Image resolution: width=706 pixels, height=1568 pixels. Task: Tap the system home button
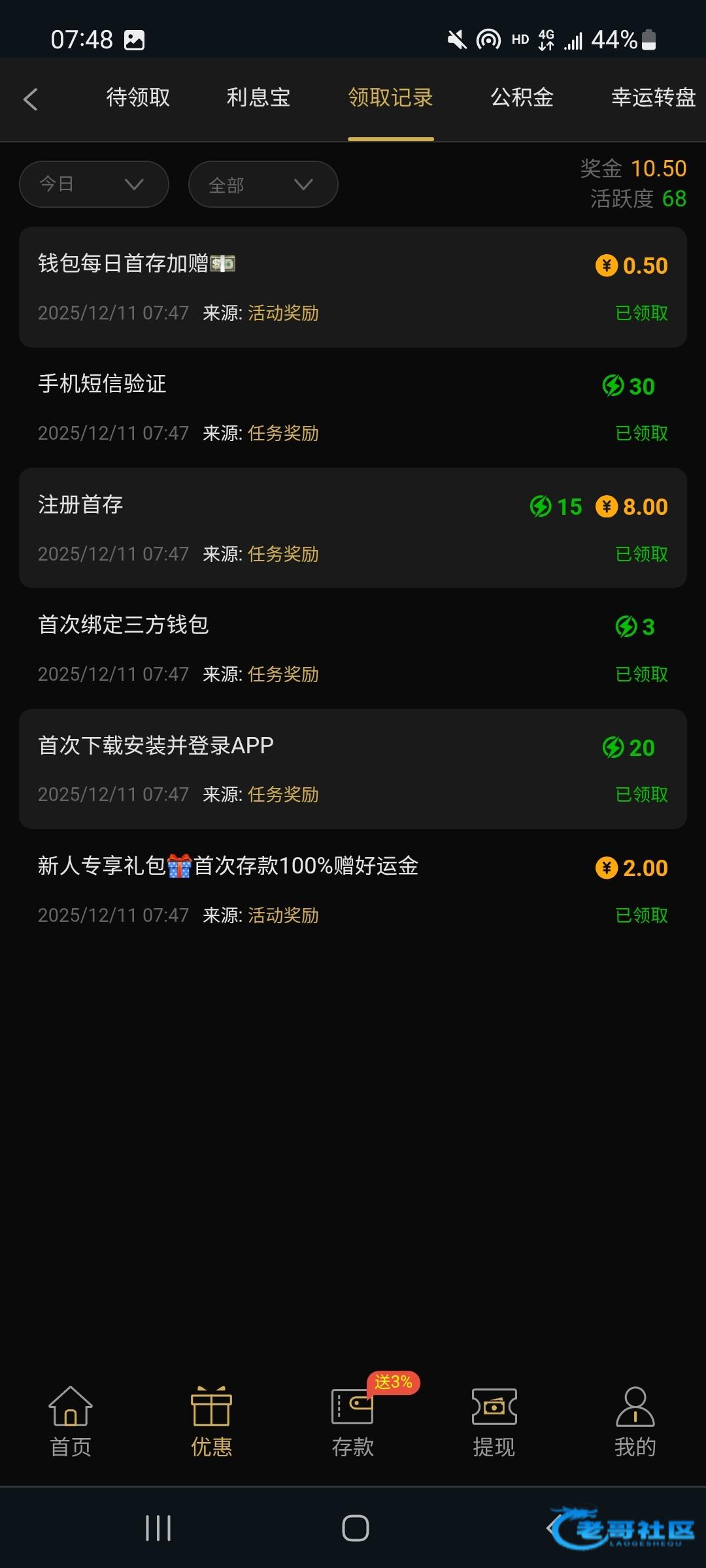click(355, 1528)
